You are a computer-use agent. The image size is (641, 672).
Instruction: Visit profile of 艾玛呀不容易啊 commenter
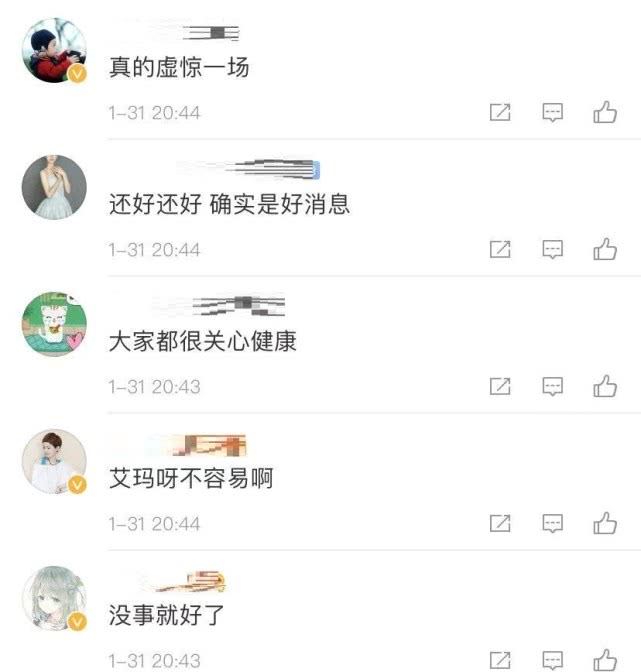(54, 461)
